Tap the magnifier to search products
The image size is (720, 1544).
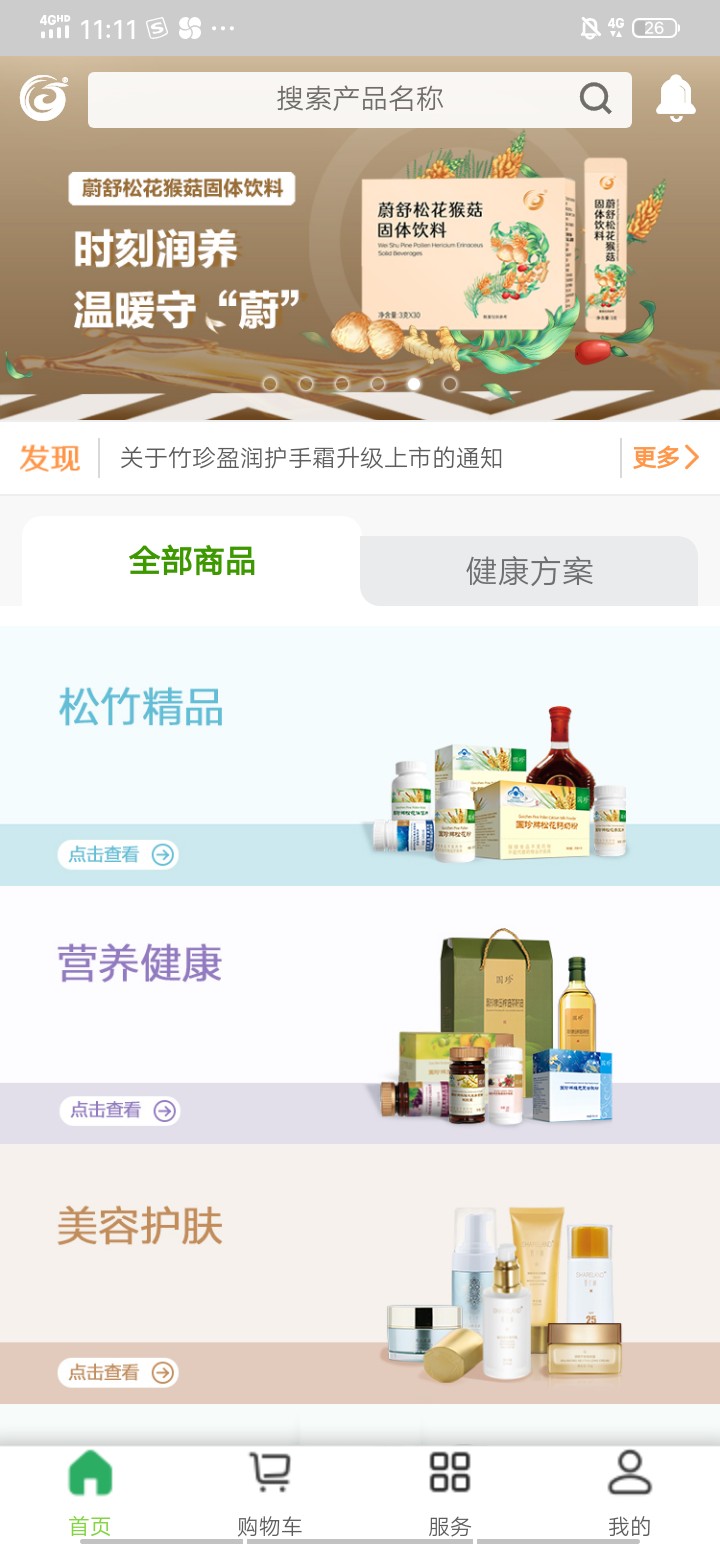pyautogui.click(x=597, y=98)
